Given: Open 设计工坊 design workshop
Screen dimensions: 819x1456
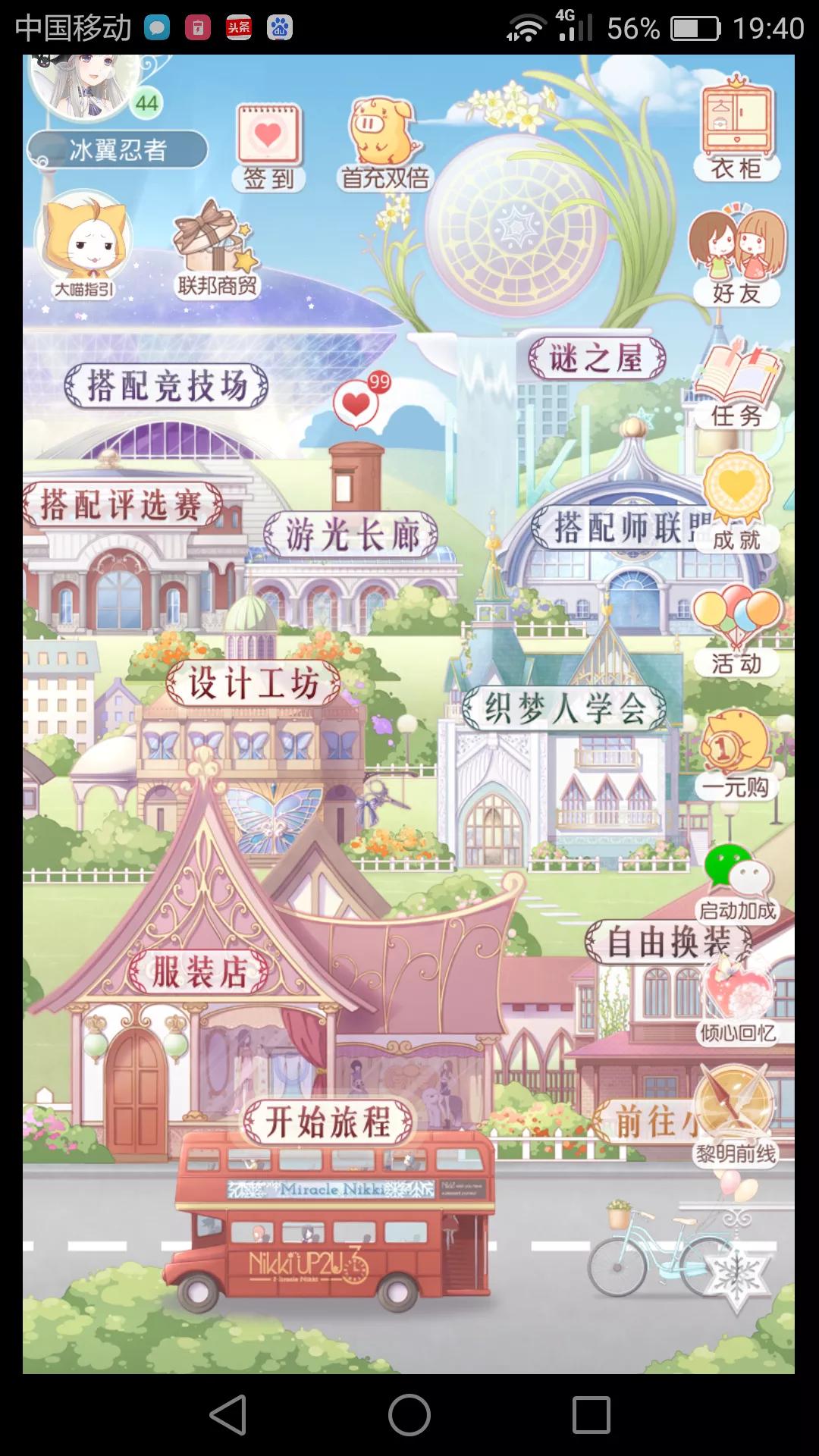Looking at the screenshot, I should (253, 682).
